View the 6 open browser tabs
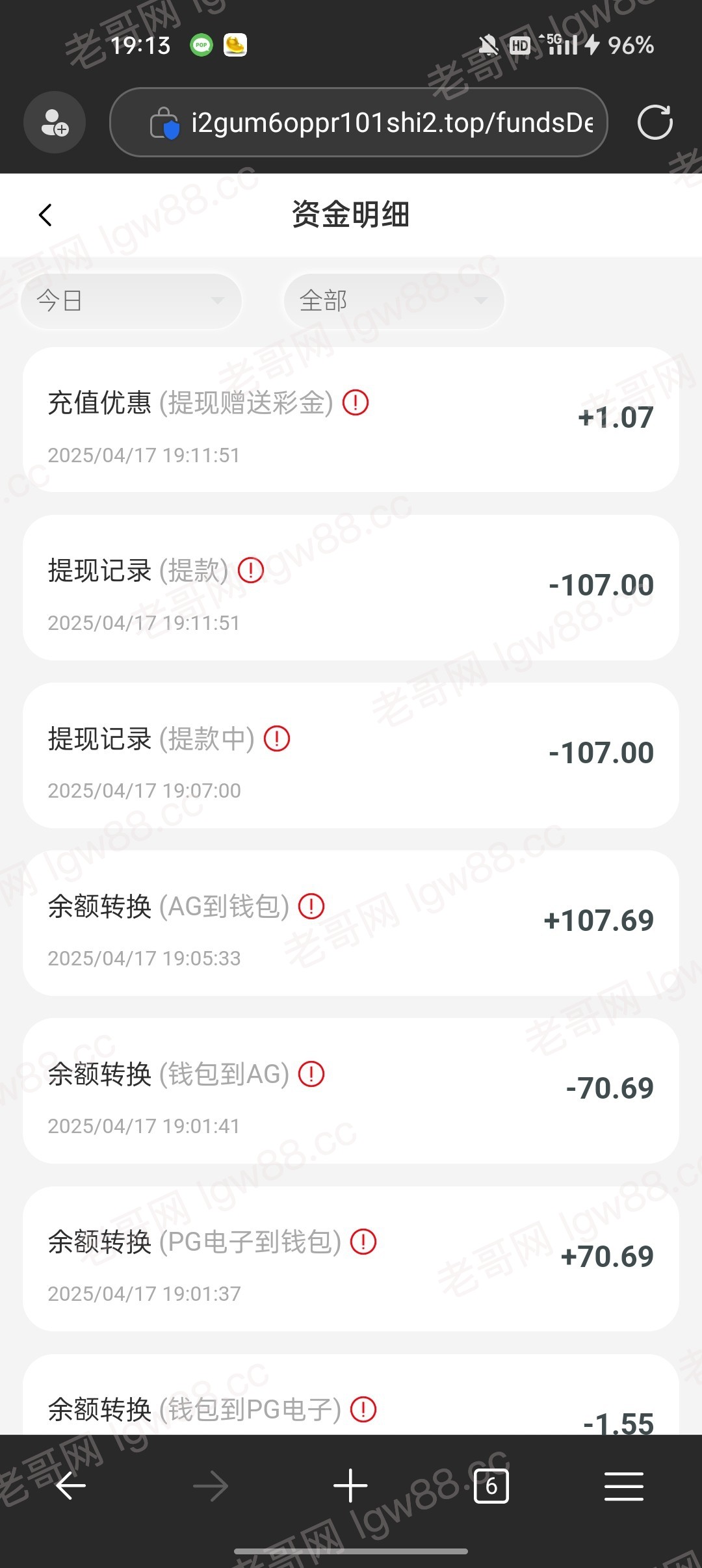The width and height of the screenshot is (702, 1568). [x=491, y=1486]
